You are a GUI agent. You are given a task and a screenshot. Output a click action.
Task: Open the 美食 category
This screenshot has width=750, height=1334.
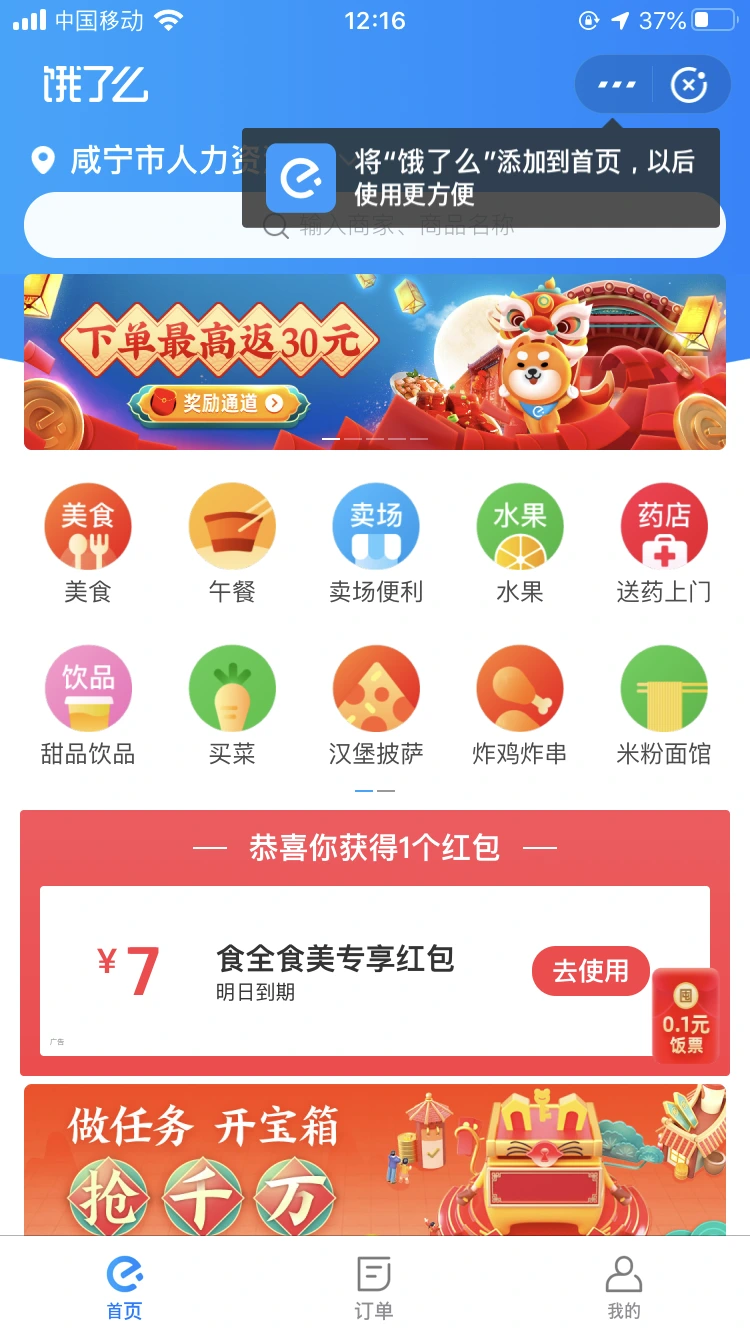coord(88,544)
